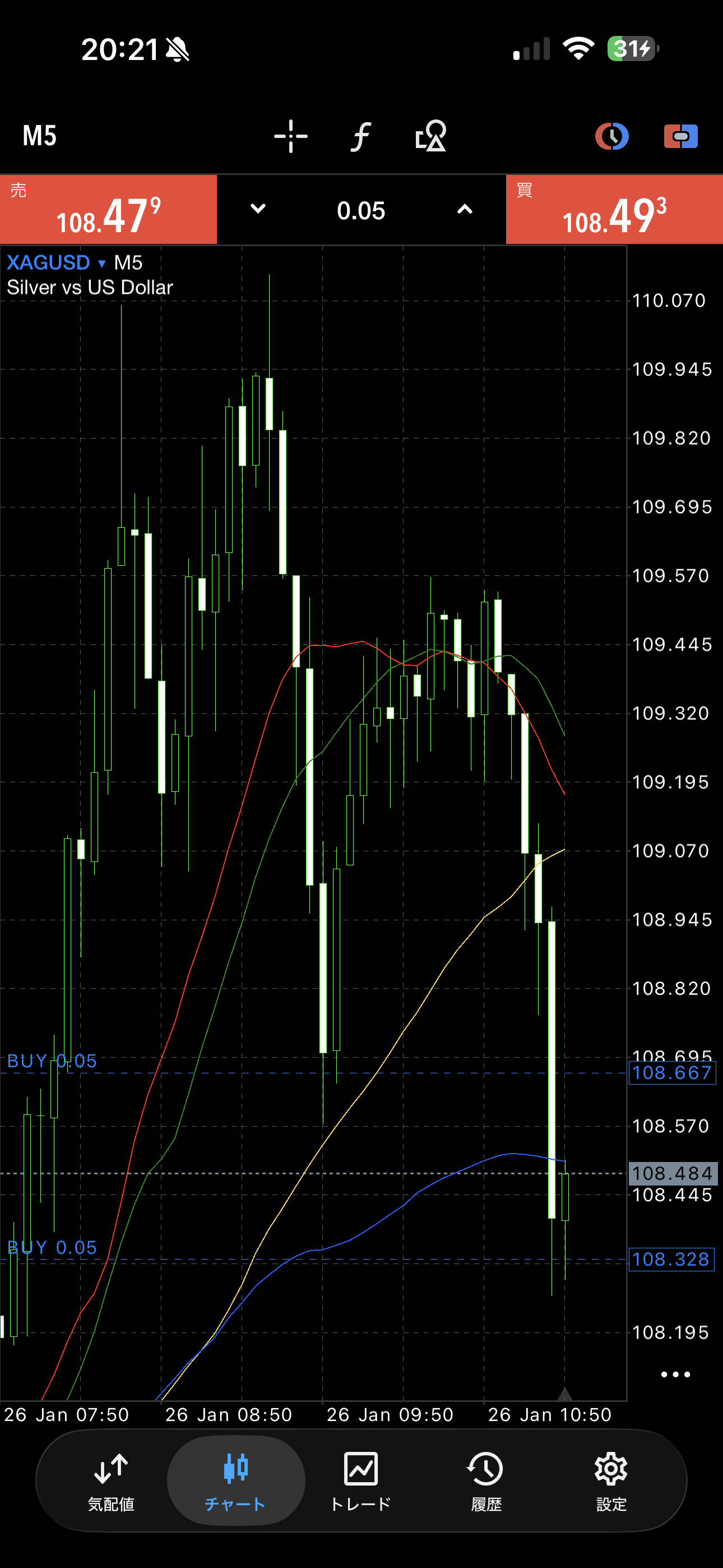This screenshot has width=723, height=1568.
Task: Open the chart objects tool
Action: pos(431,136)
